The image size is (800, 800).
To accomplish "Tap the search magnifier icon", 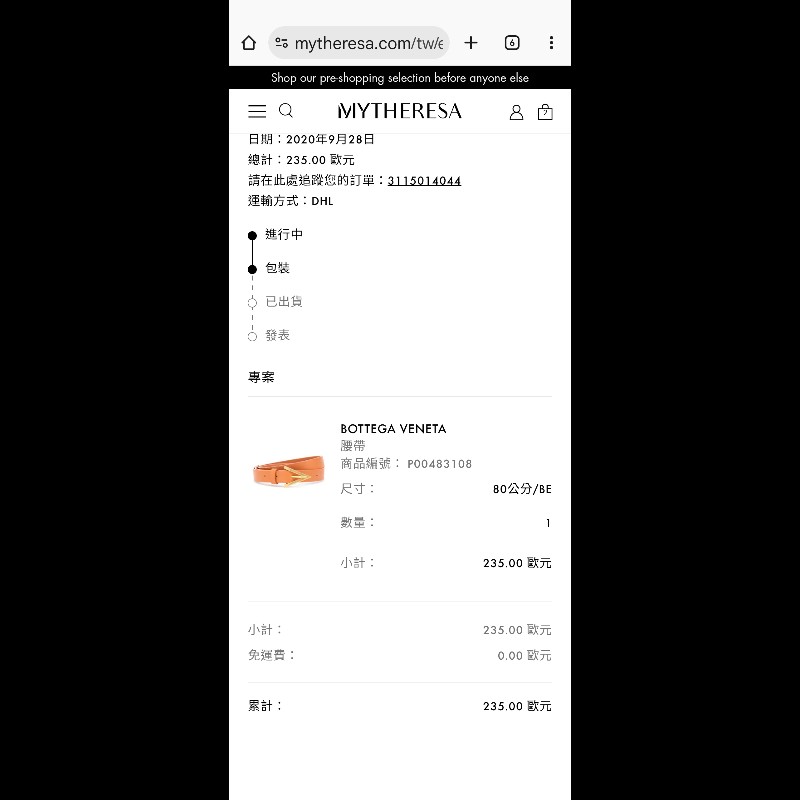I will 286,111.
